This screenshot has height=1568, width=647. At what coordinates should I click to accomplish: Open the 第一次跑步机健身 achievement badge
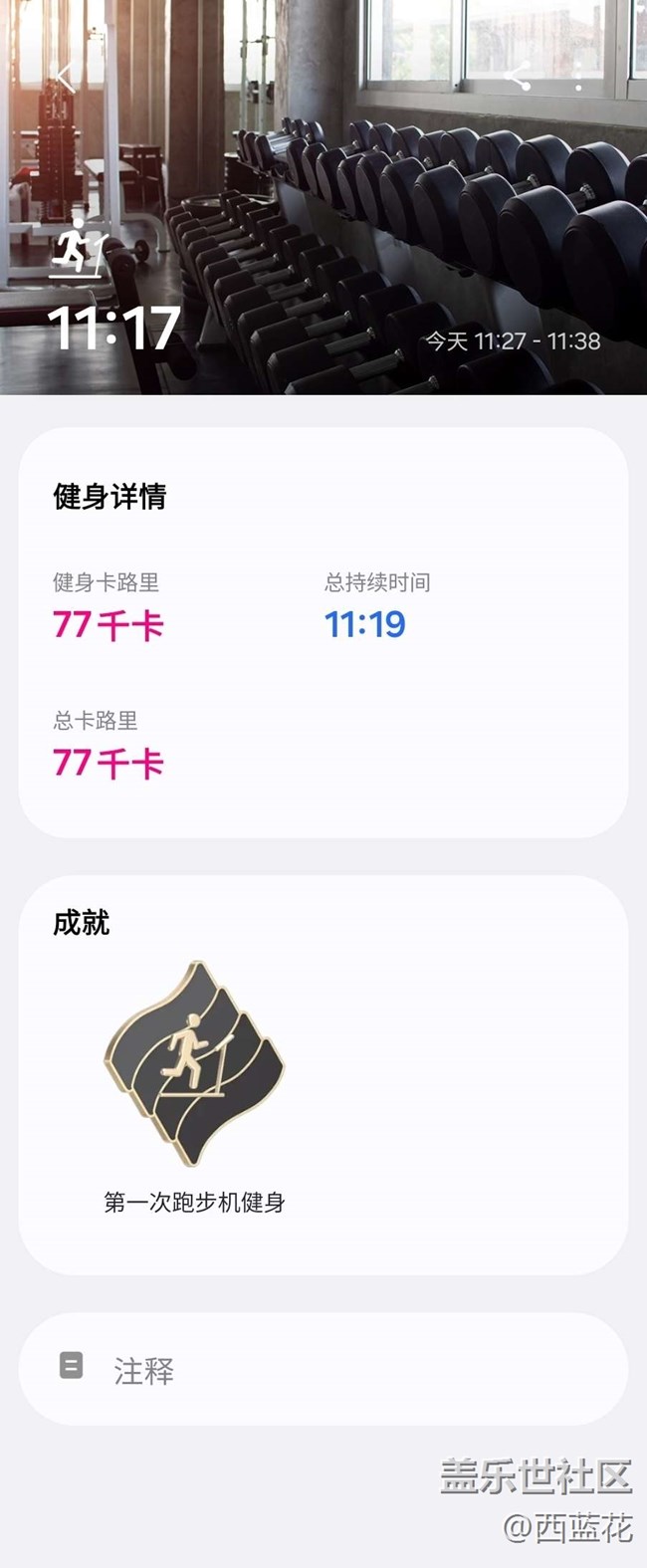click(195, 1065)
